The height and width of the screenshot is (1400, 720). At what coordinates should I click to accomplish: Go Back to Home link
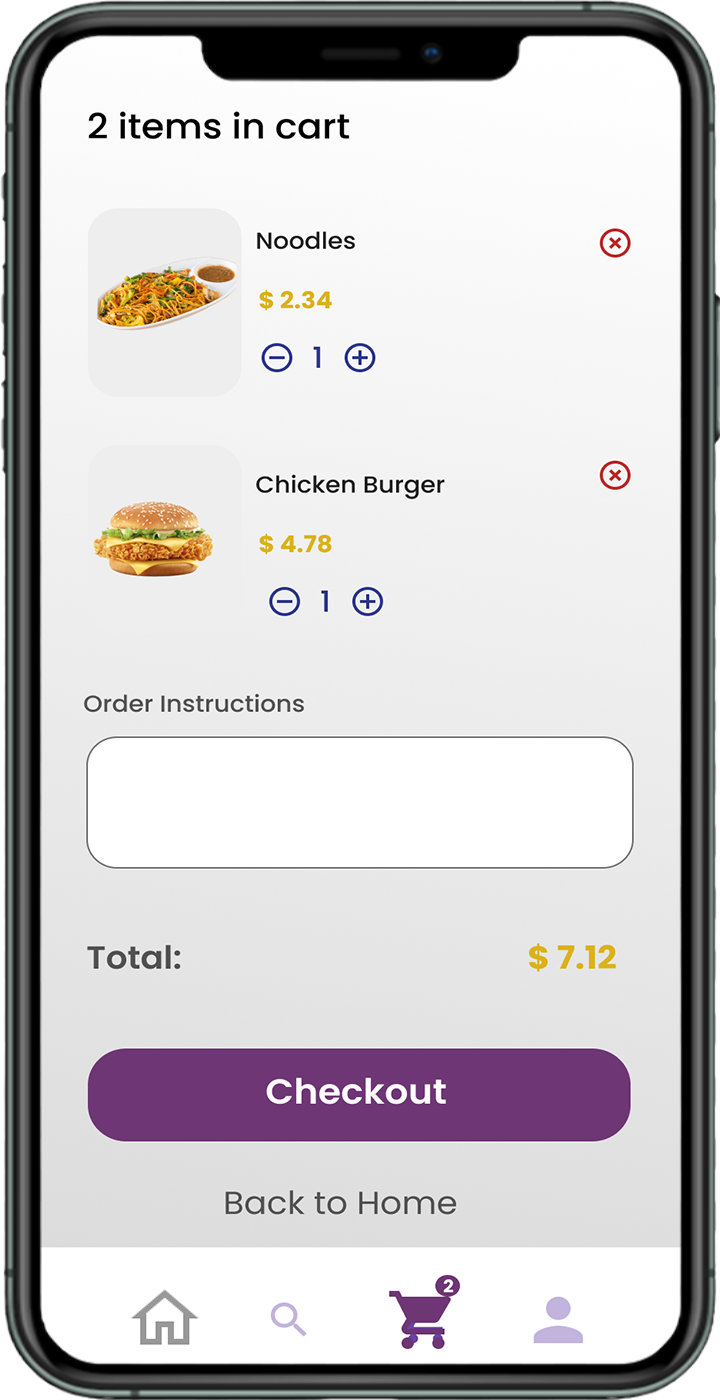[340, 1202]
